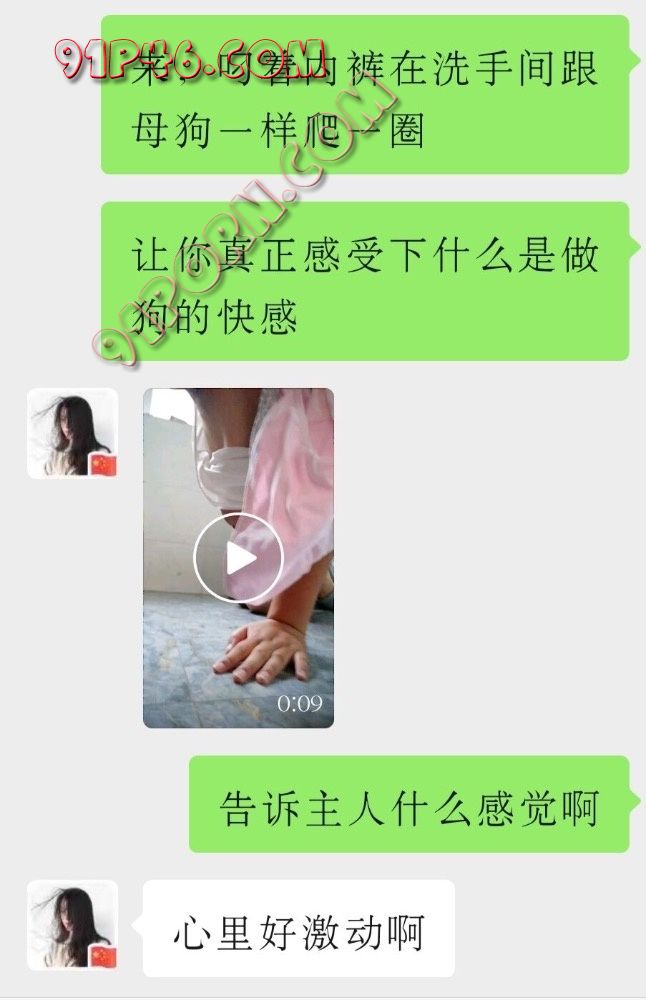
Task: Open sender's profile via avatar beside video
Action: (72, 433)
